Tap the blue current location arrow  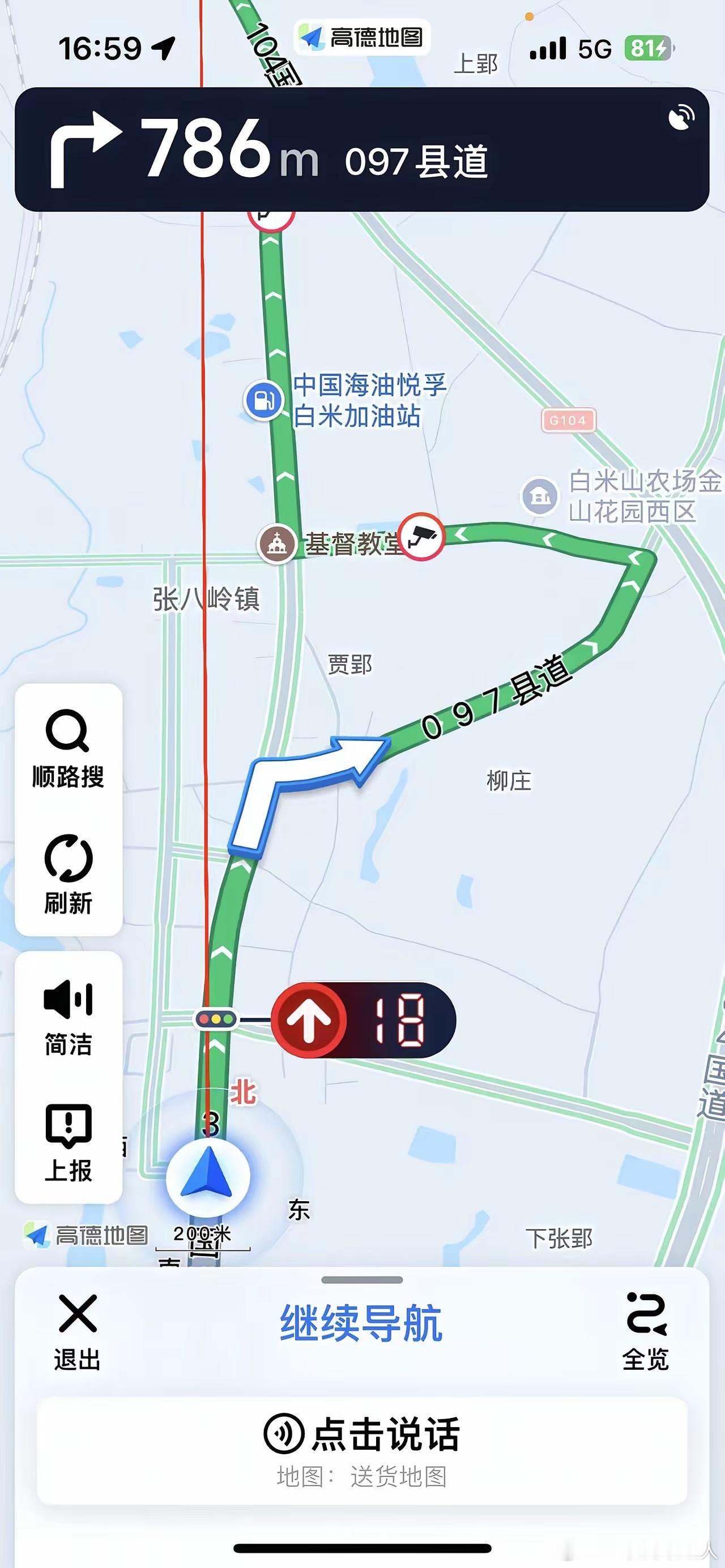click(x=207, y=1176)
